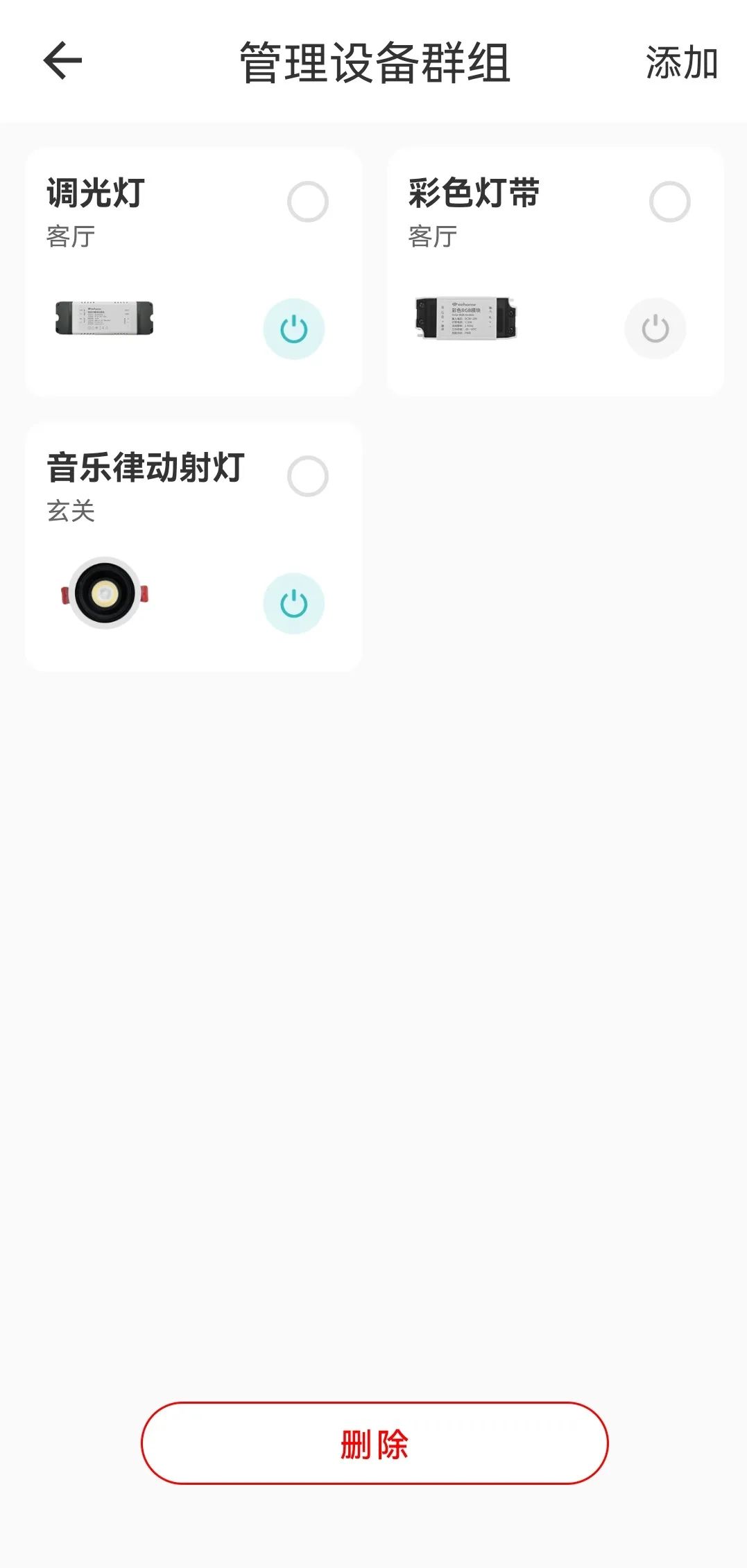
Task: Toggle power for 音乐律动射灯
Action: point(293,604)
